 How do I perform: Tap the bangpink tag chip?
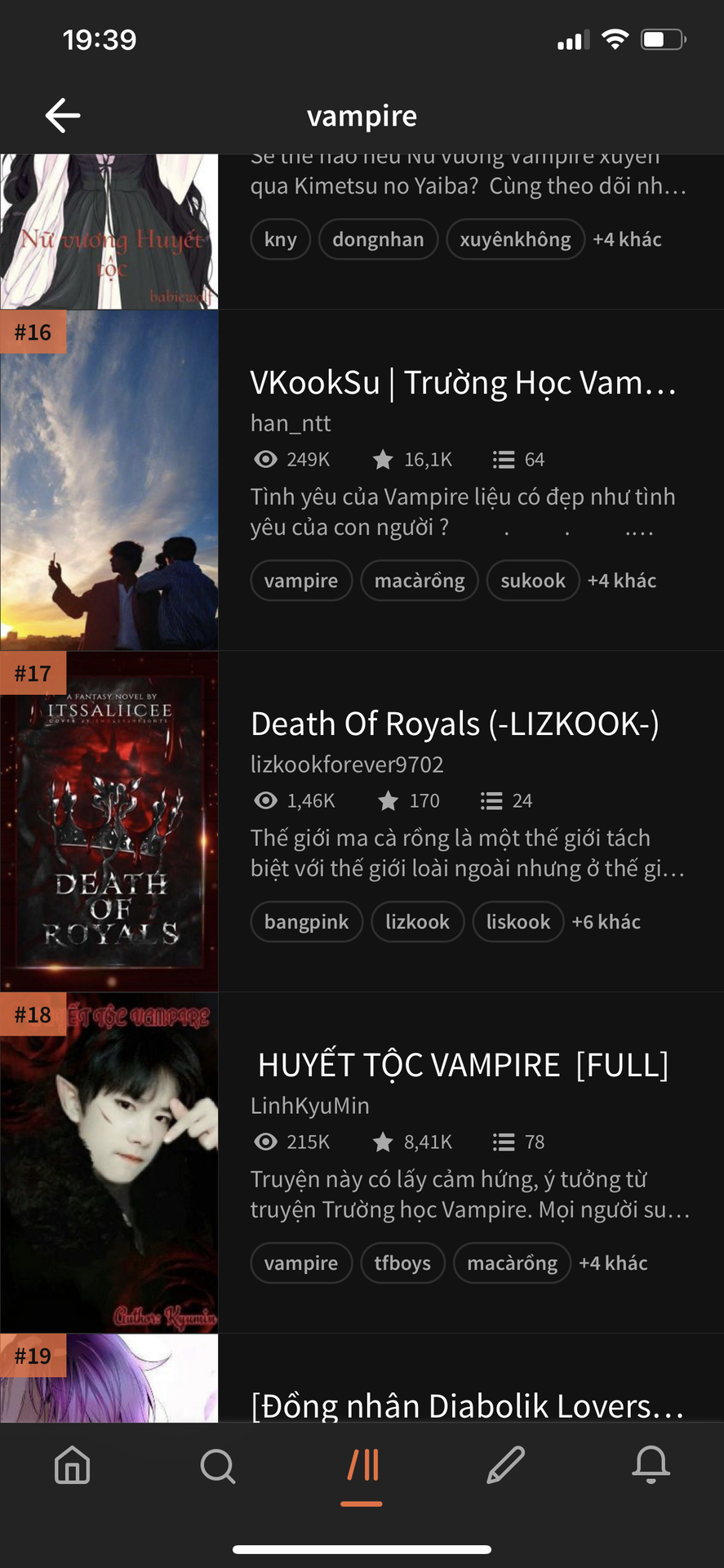point(307,922)
